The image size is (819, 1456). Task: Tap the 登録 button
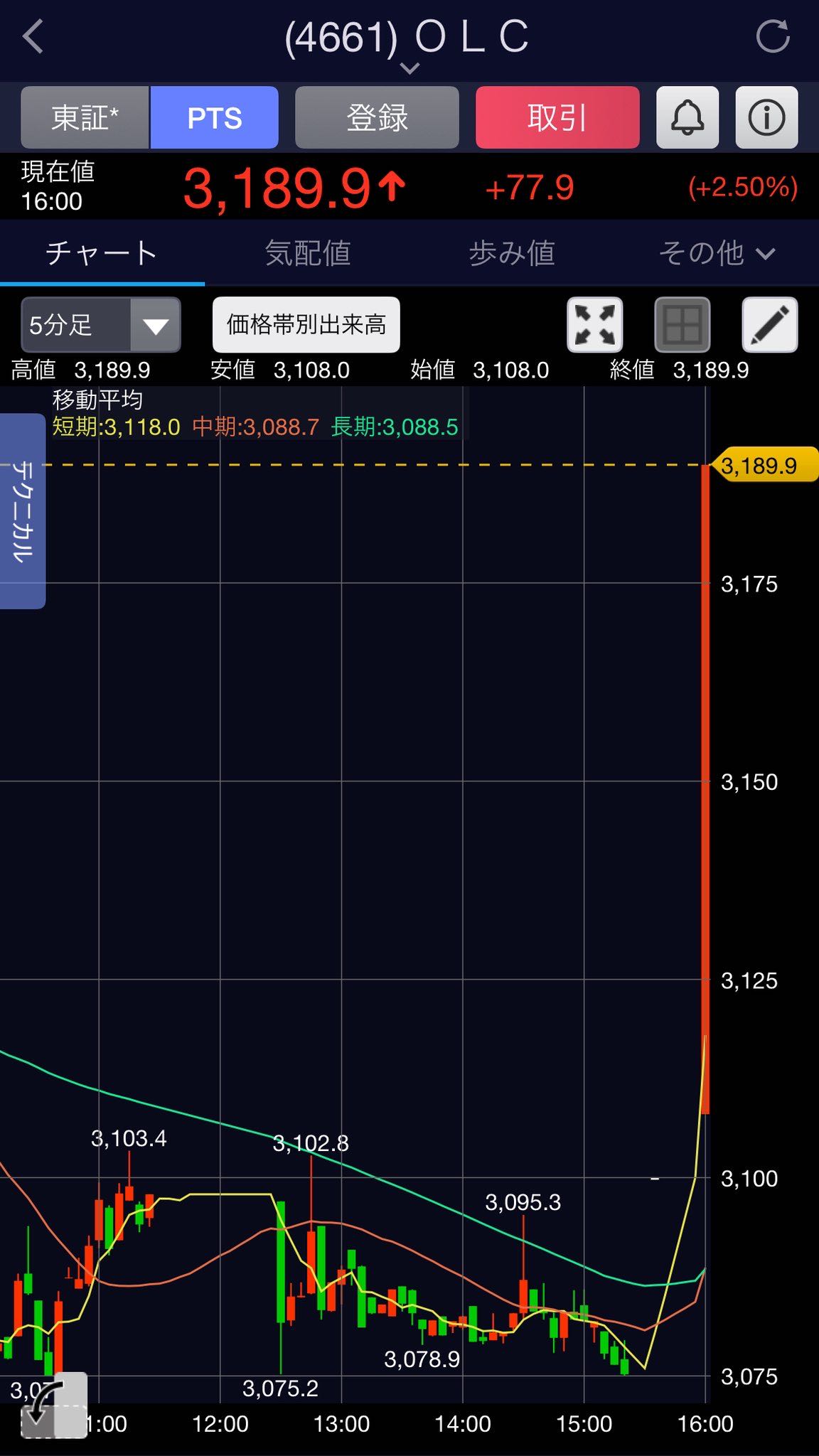point(377,117)
